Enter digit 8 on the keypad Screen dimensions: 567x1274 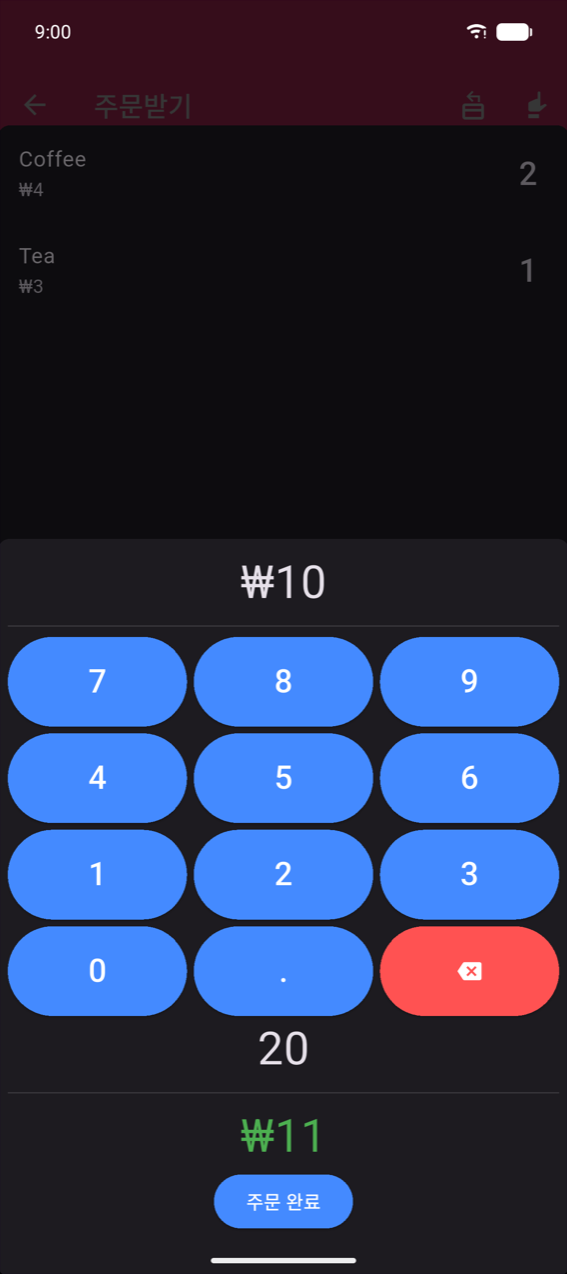283,682
